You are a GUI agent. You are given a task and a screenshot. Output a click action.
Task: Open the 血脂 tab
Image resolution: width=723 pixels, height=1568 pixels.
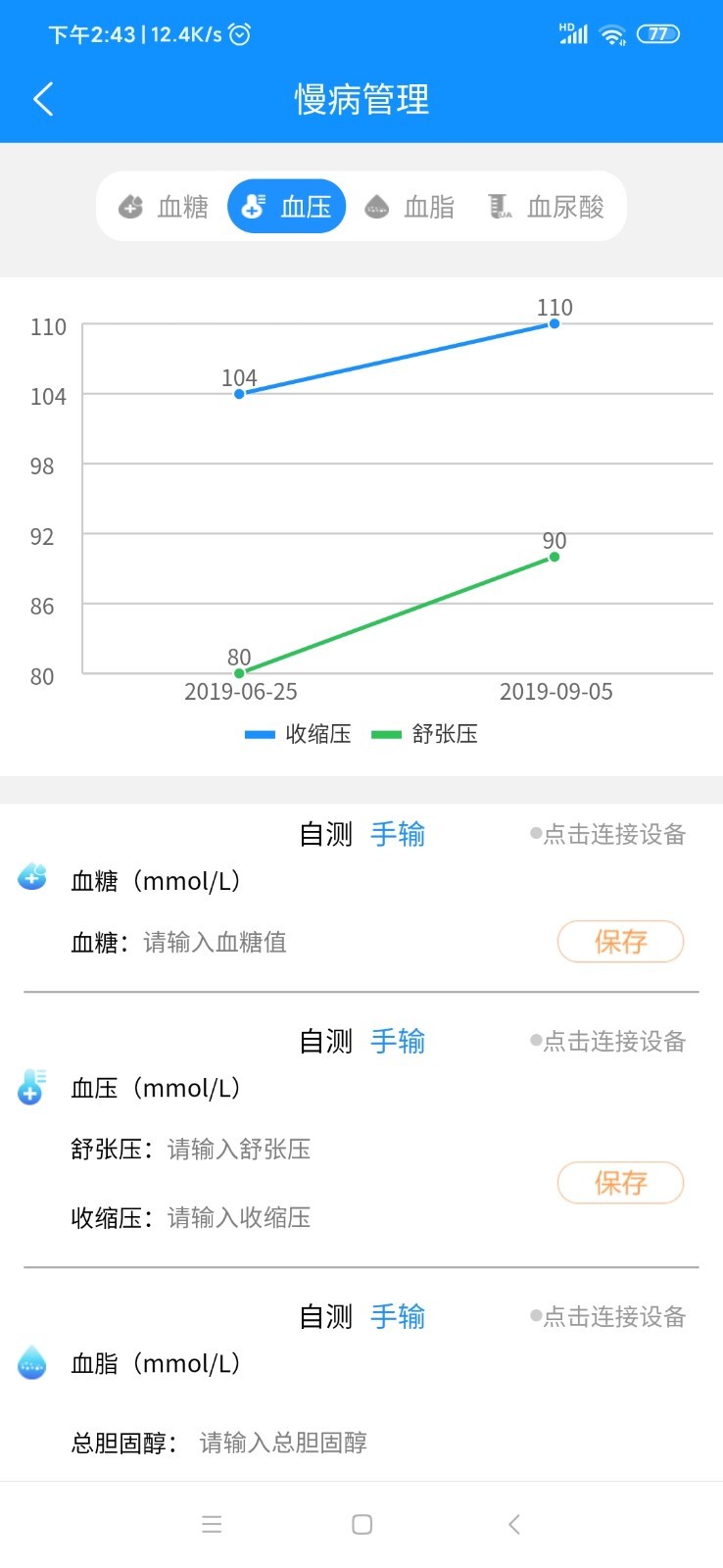pyautogui.click(x=410, y=207)
